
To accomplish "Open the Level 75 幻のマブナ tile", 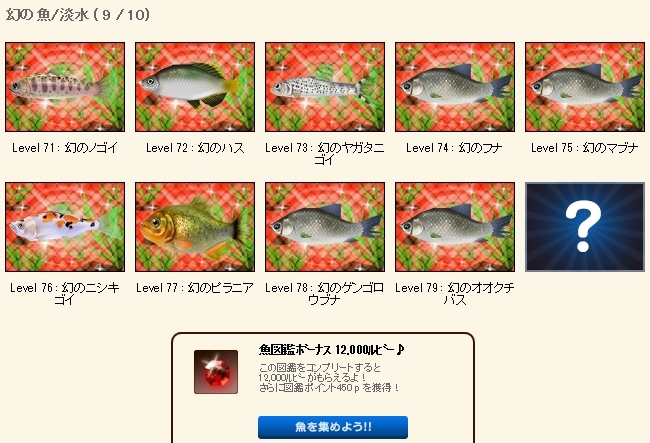I will (x=584, y=87).
